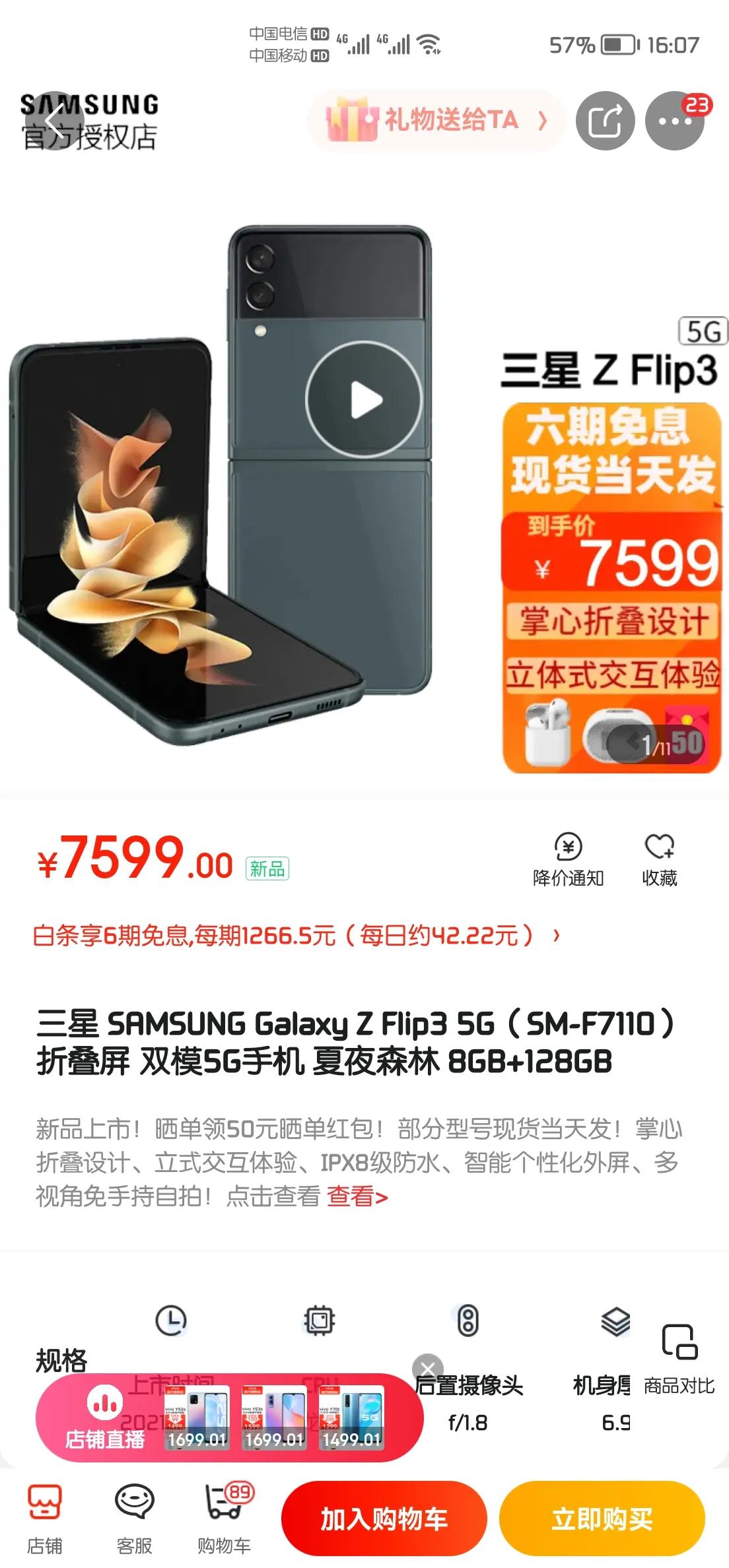
Task: Tap the red 查看> link
Action: point(357,1196)
